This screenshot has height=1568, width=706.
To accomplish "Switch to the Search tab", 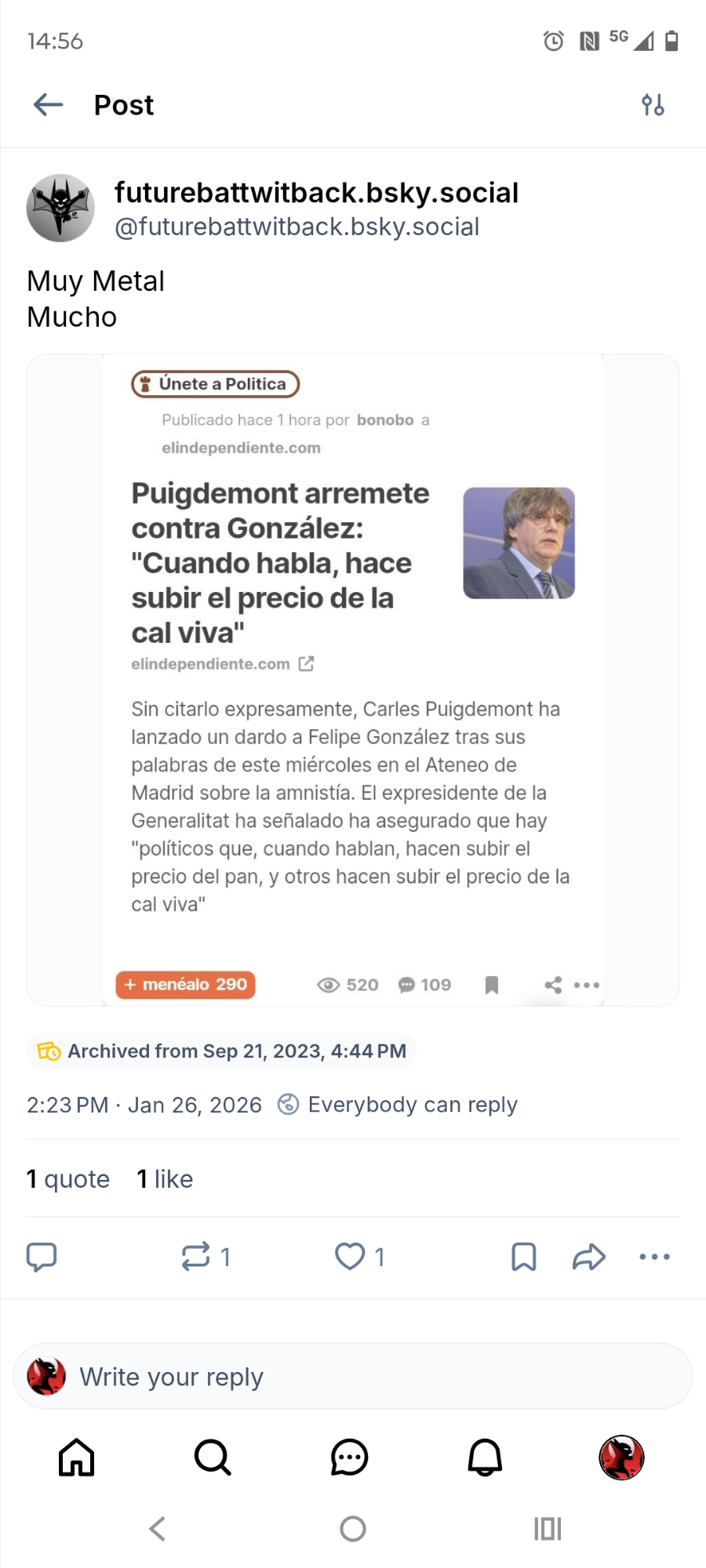I will pyautogui.click(x=213, y=1457).
